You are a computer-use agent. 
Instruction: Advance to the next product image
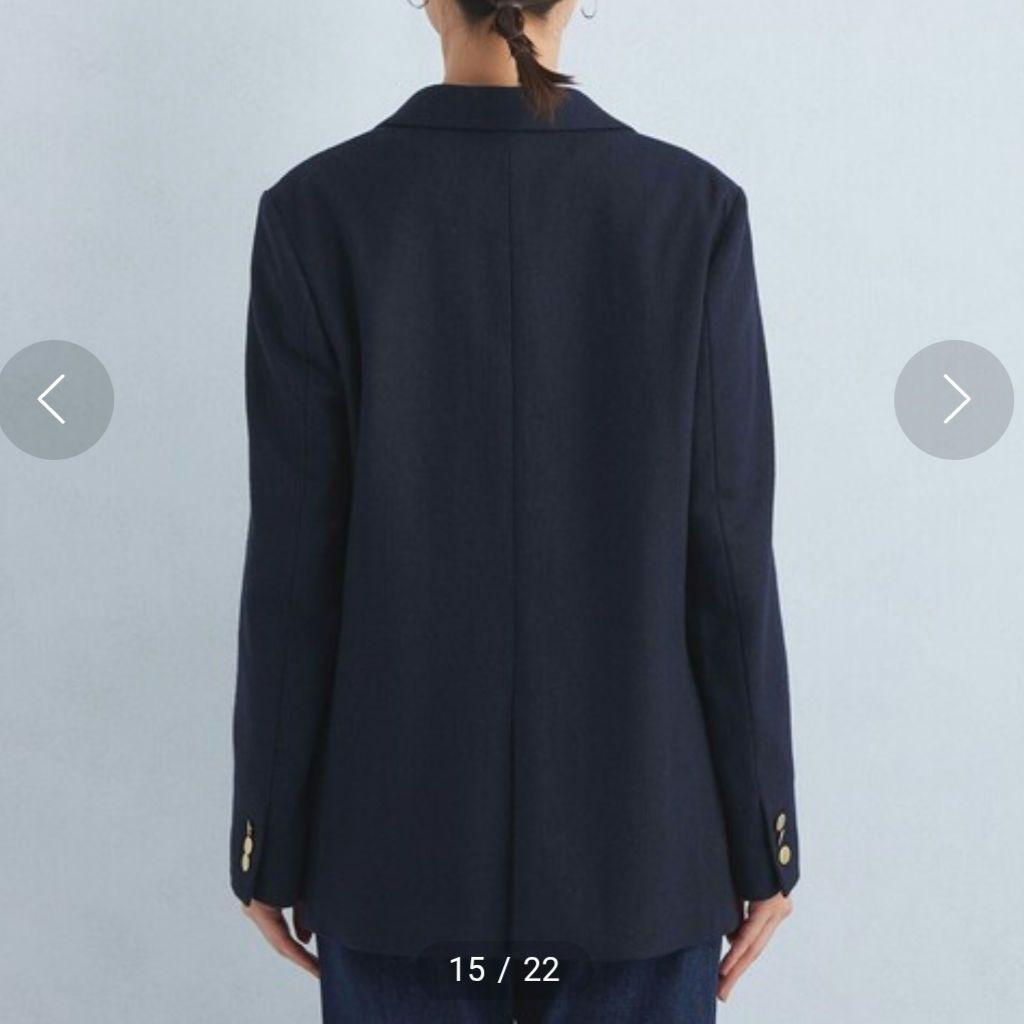[x=954, y=400]
